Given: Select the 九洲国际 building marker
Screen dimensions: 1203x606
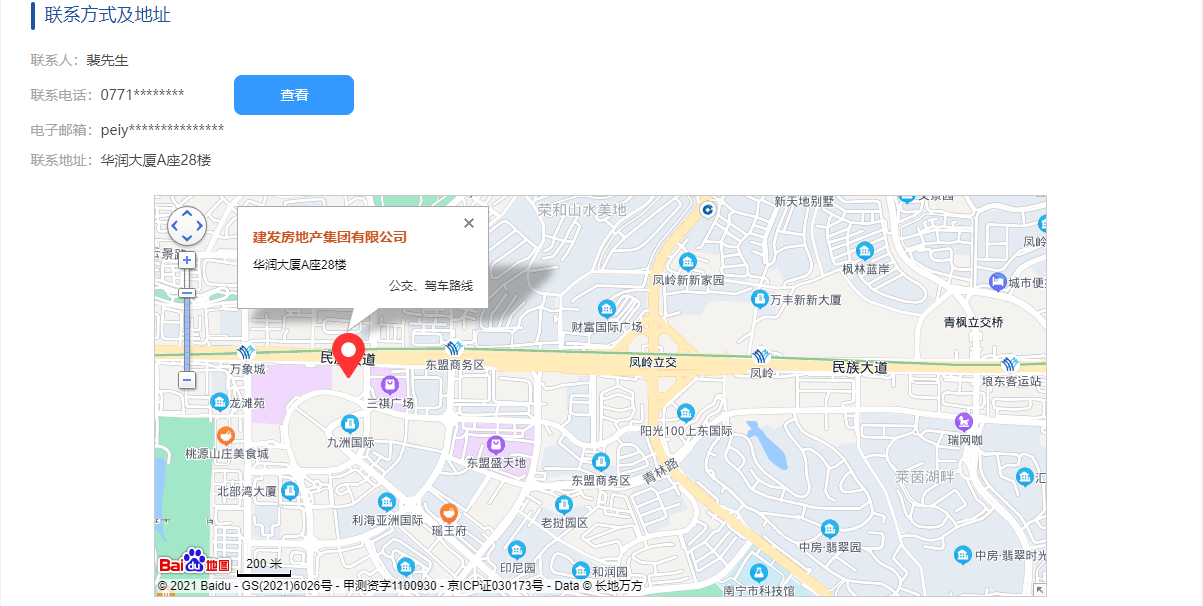Looking at the screenshot, I should pos(350,424).
